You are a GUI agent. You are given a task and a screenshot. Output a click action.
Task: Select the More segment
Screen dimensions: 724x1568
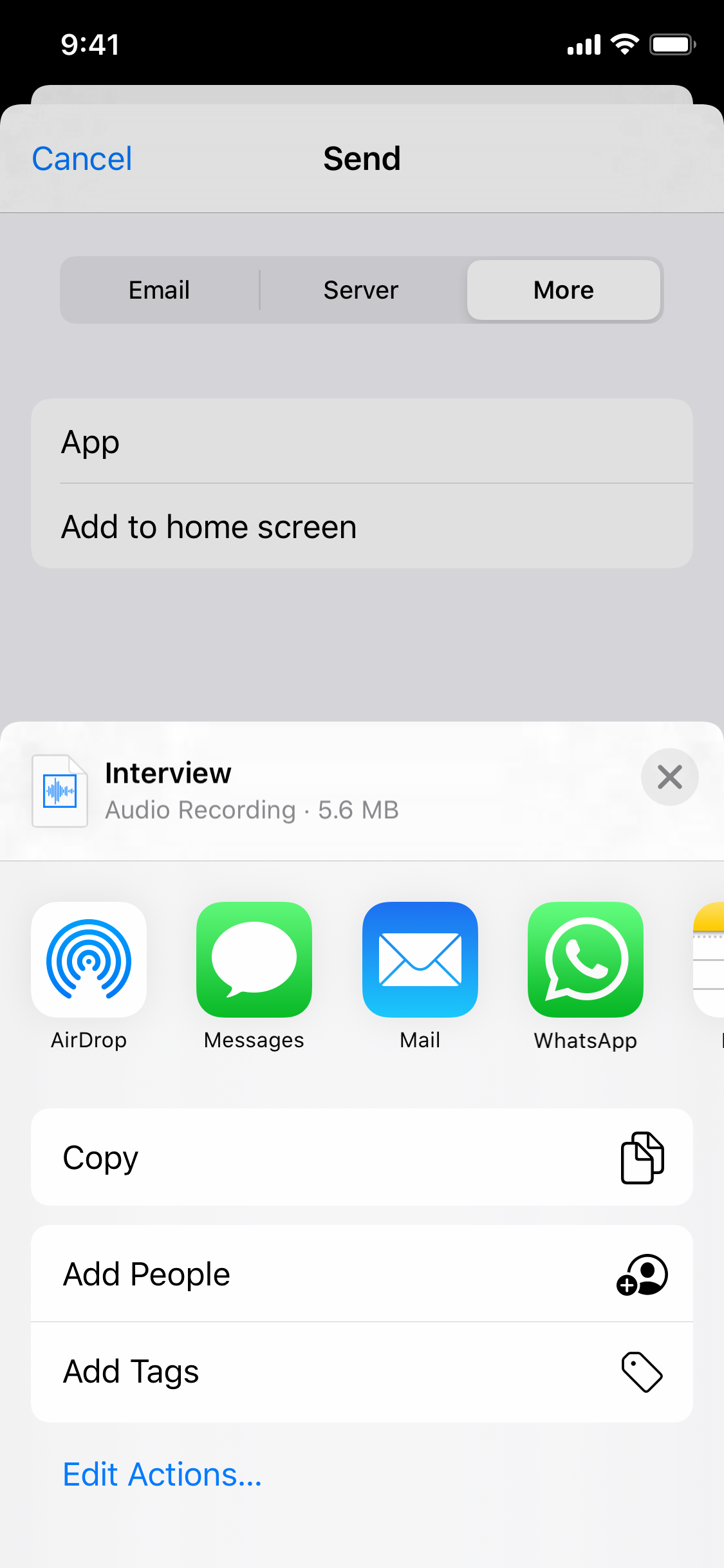click(x=564, y=290)
